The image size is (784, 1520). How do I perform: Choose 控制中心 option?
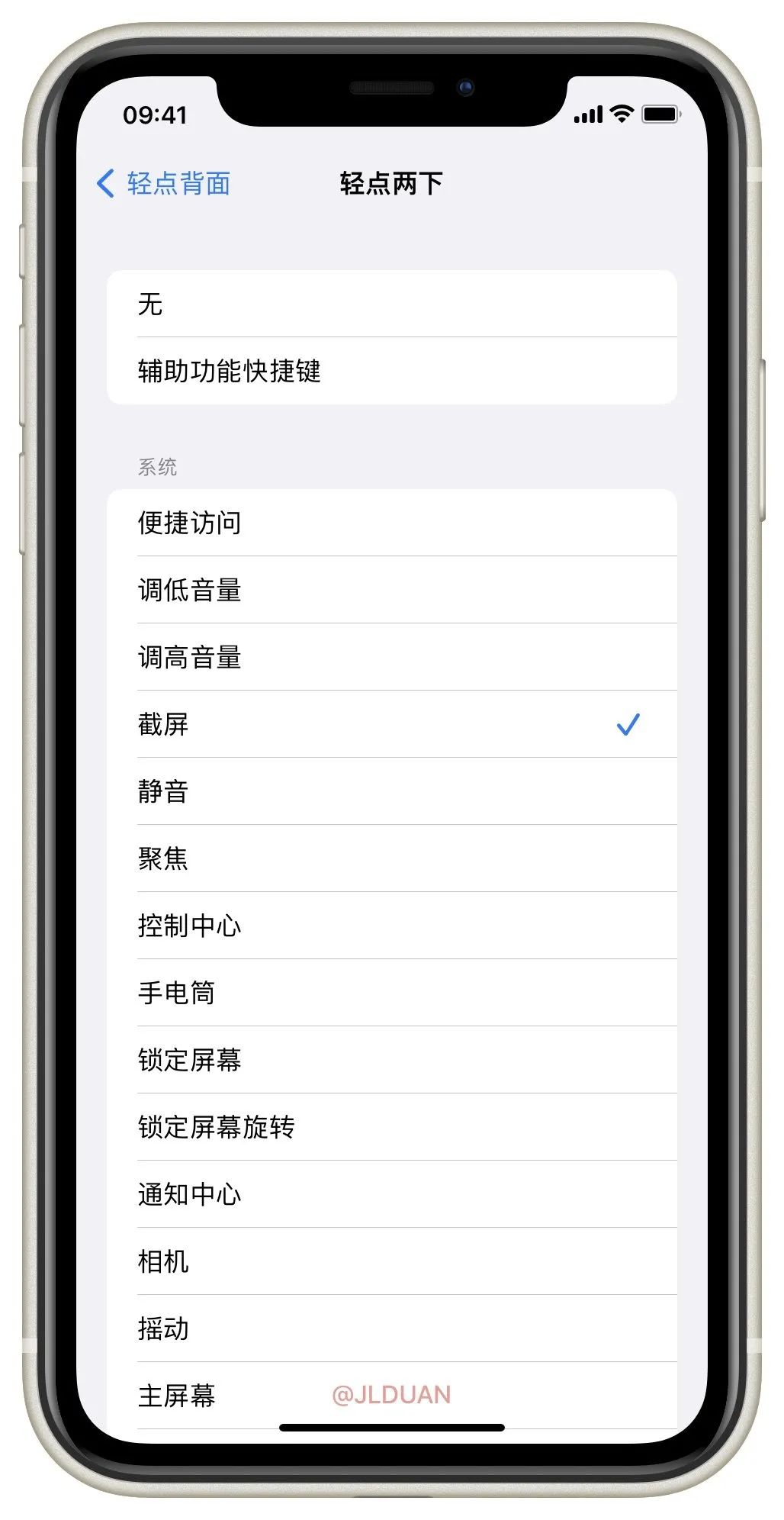point(390,926)
